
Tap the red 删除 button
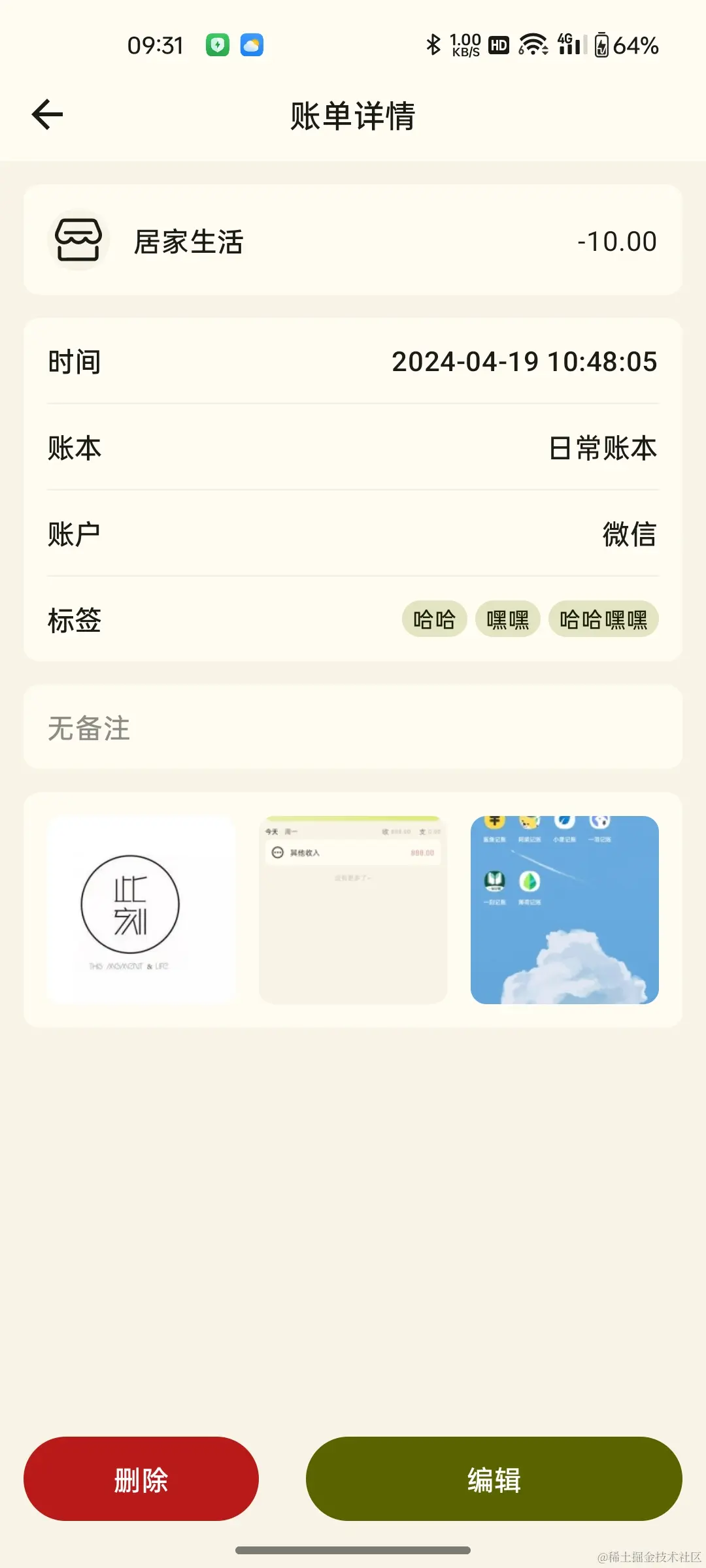[141, 1479]
